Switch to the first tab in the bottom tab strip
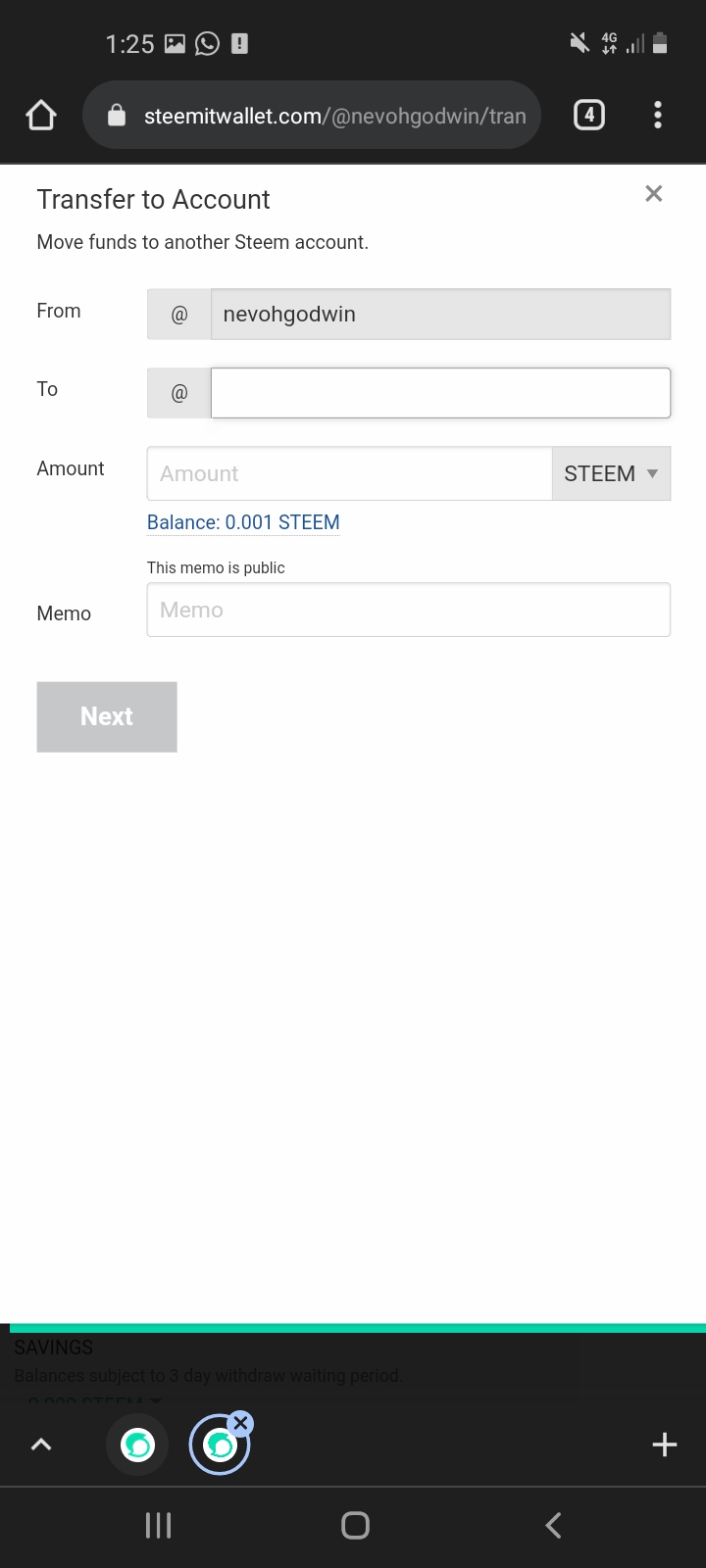 (x=137, y=1445)
